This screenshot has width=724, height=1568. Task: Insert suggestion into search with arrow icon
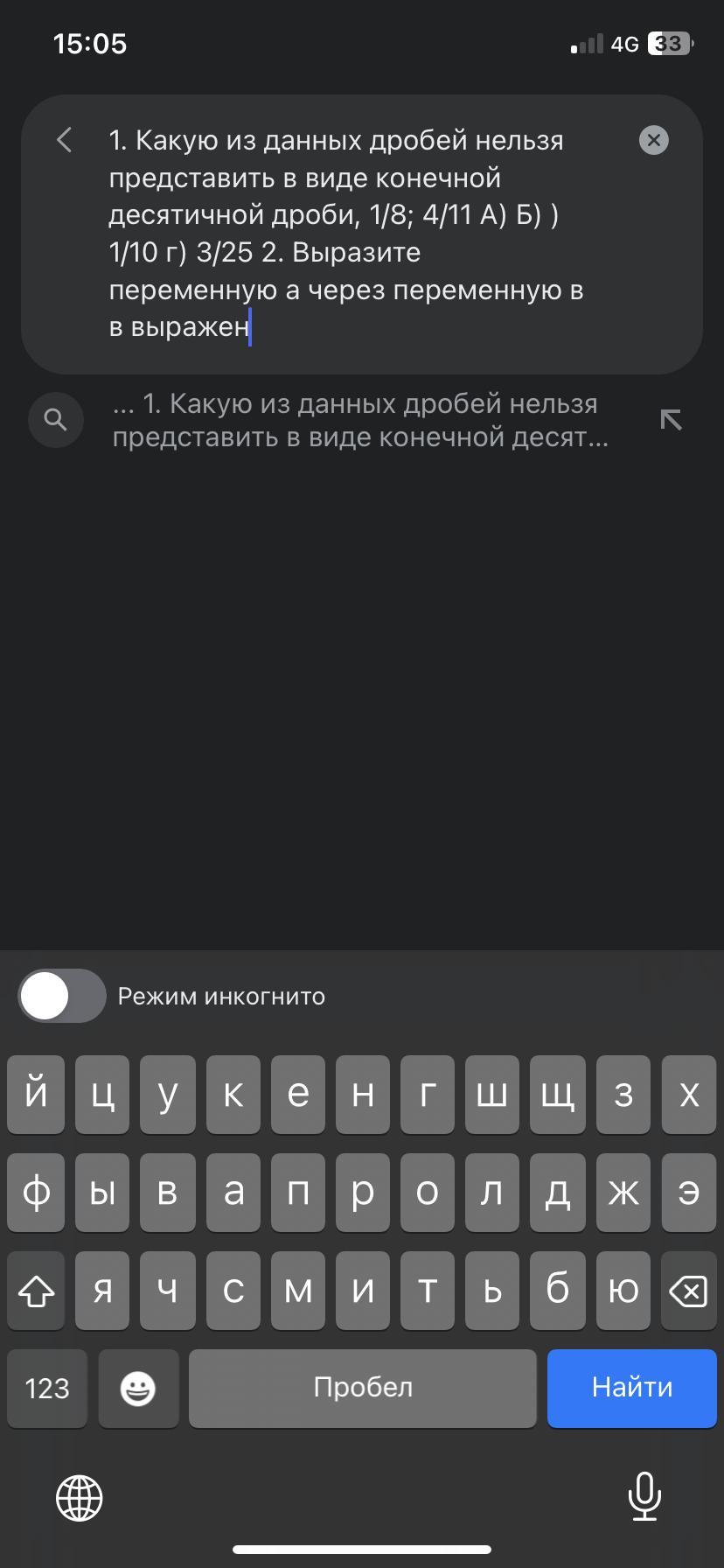[x=671, y=421]
